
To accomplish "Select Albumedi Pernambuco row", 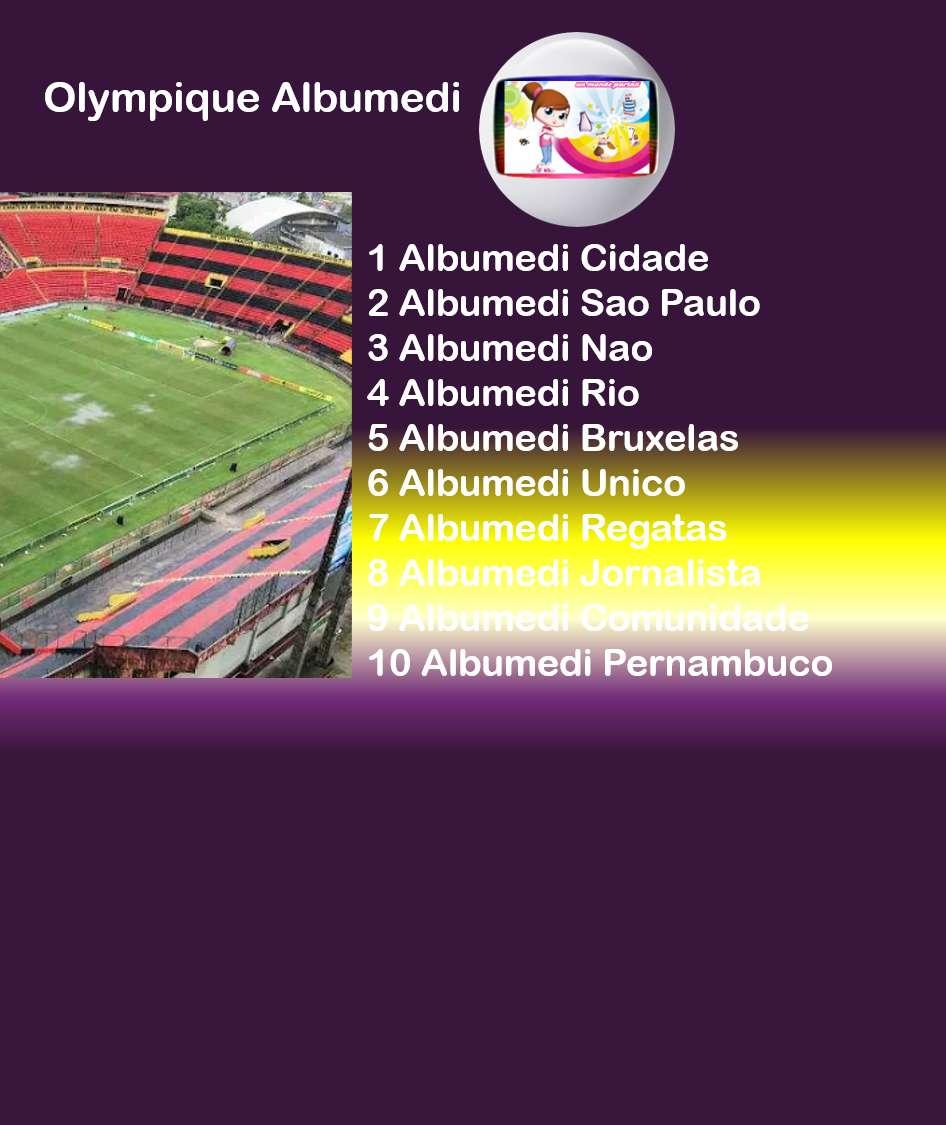I will (600, 664).
